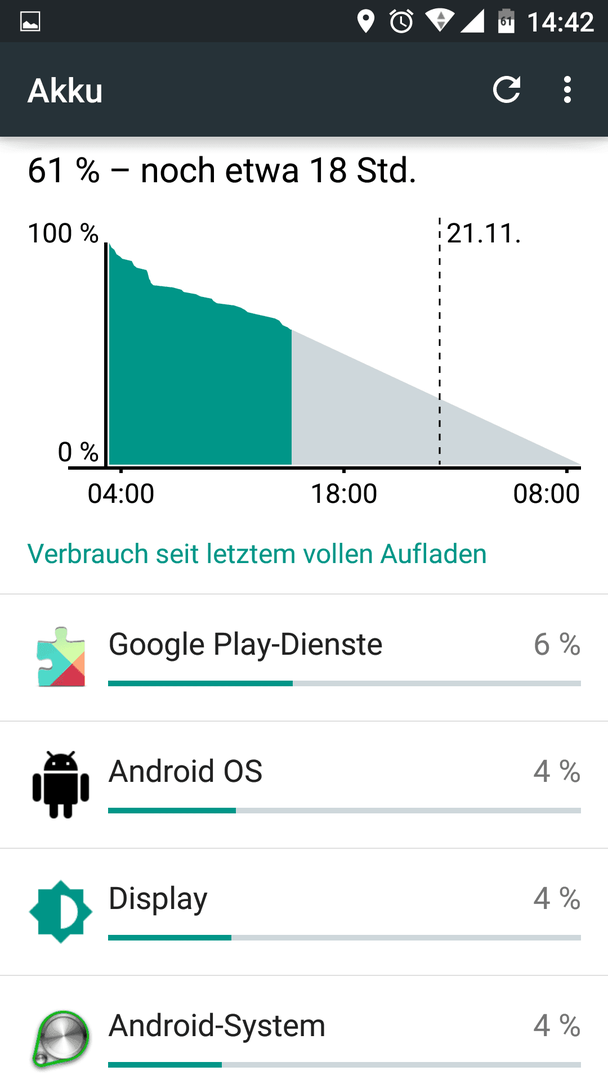
Task: Open Android-System usage details
Action: click(x=304, y=1028)
